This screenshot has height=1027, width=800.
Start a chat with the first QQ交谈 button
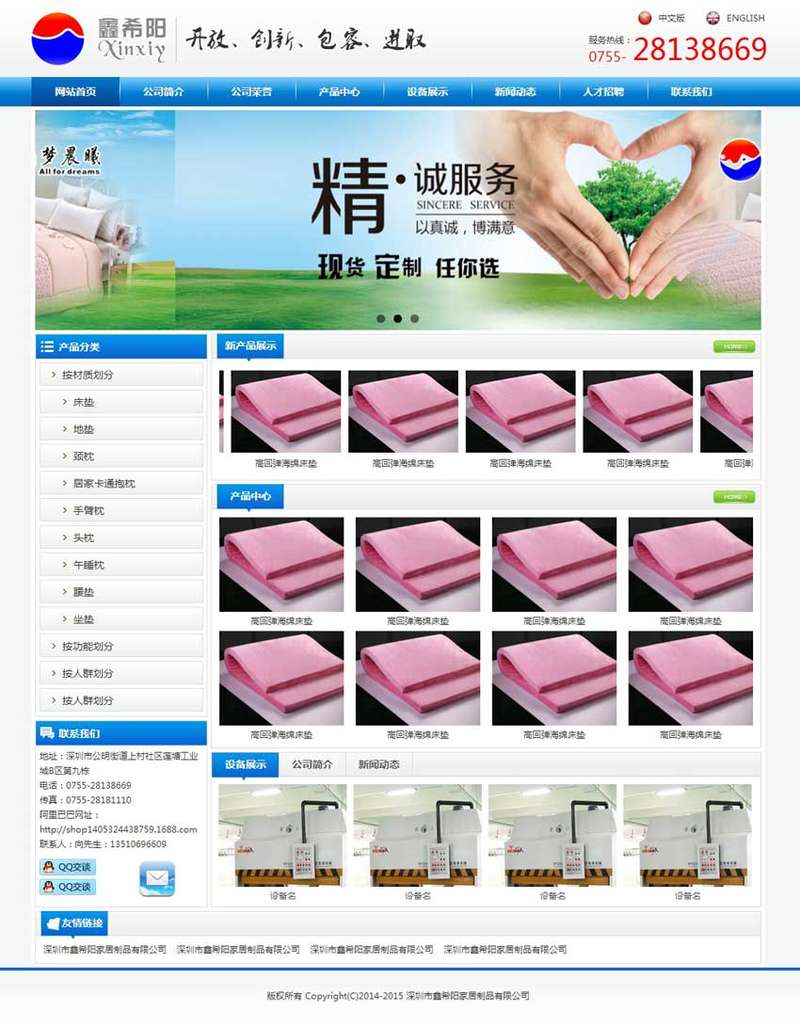68,867
